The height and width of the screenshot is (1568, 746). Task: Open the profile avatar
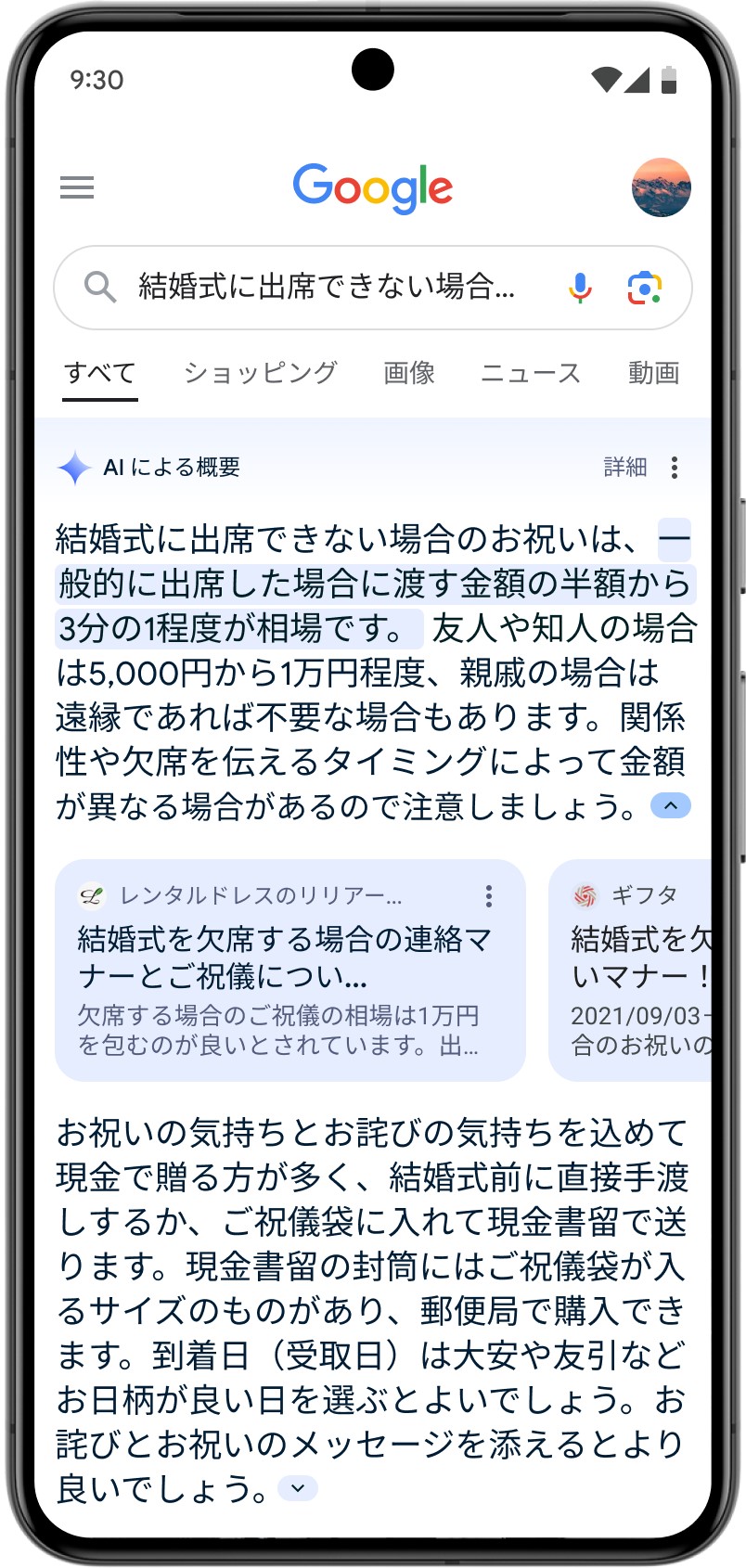tap(661, 187)
